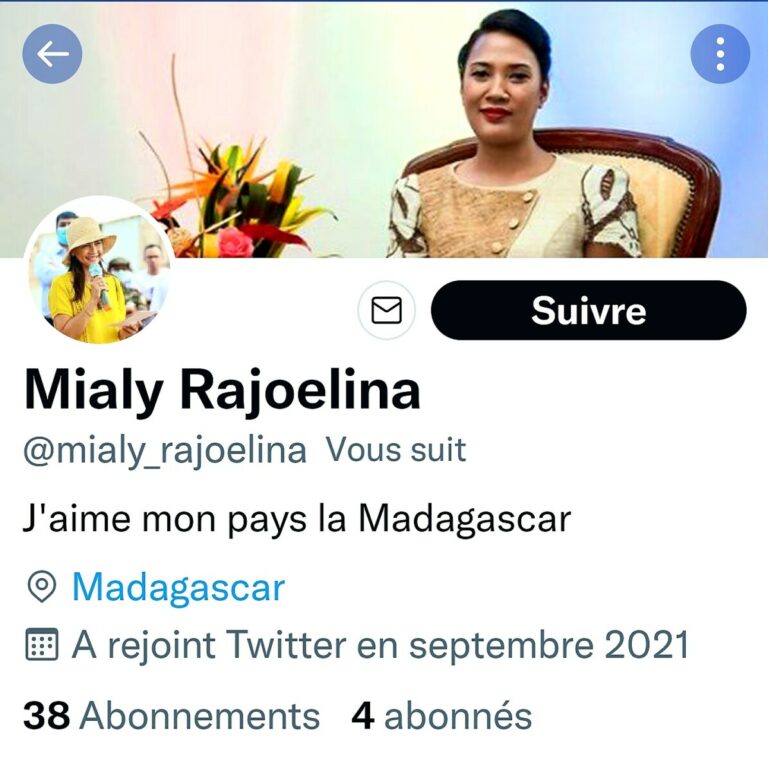Tap the Suivre button to follow

click(588, 311)
